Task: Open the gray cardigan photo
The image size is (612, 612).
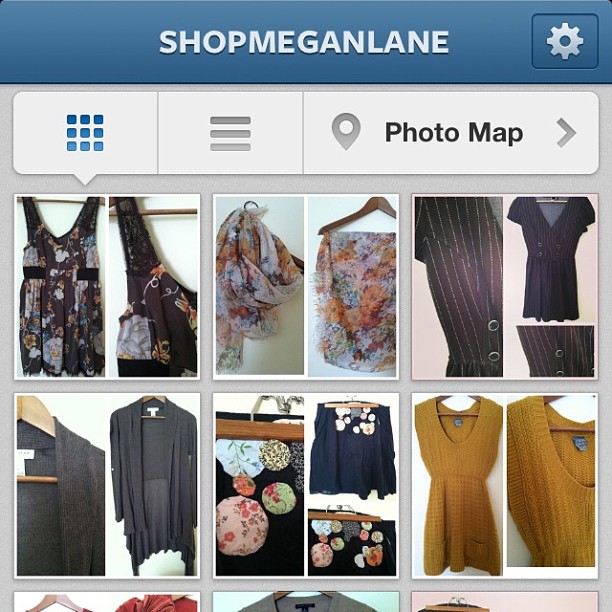Action: tap(107, 485)
